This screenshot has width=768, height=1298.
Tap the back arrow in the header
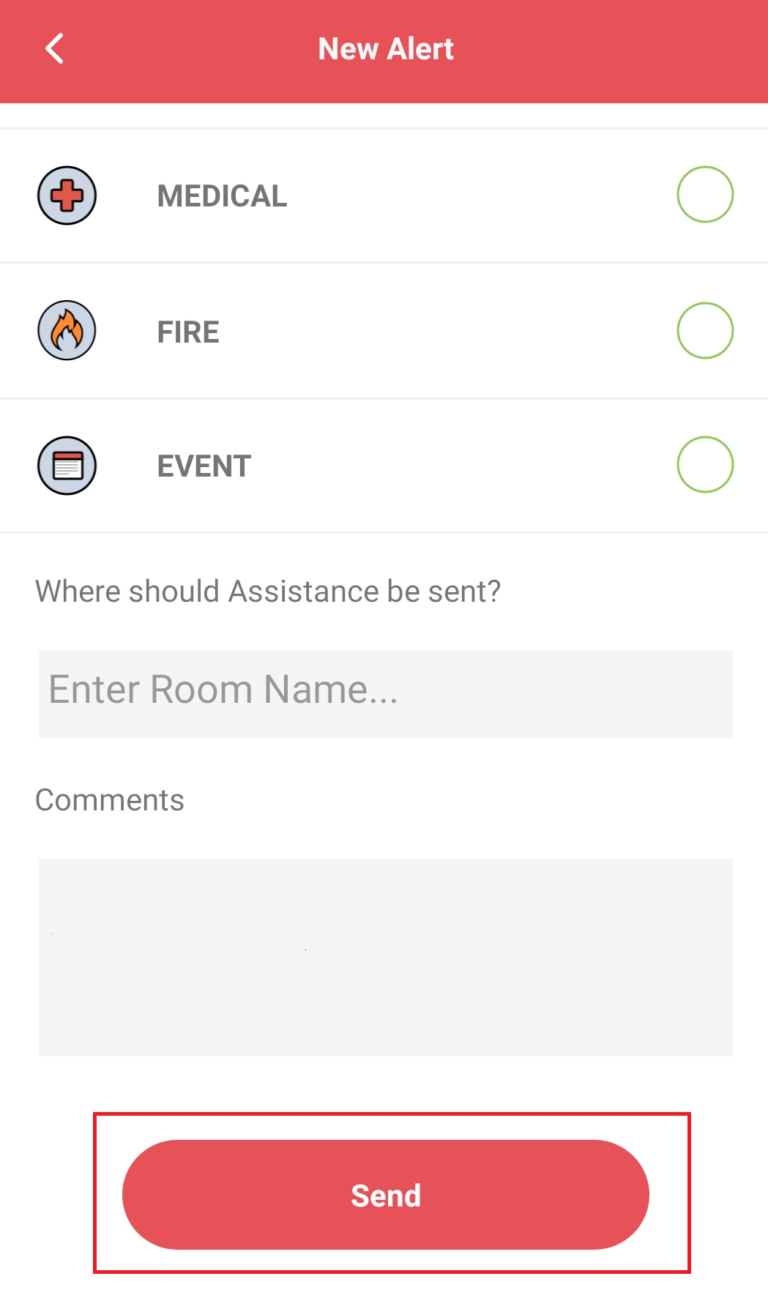53,48
